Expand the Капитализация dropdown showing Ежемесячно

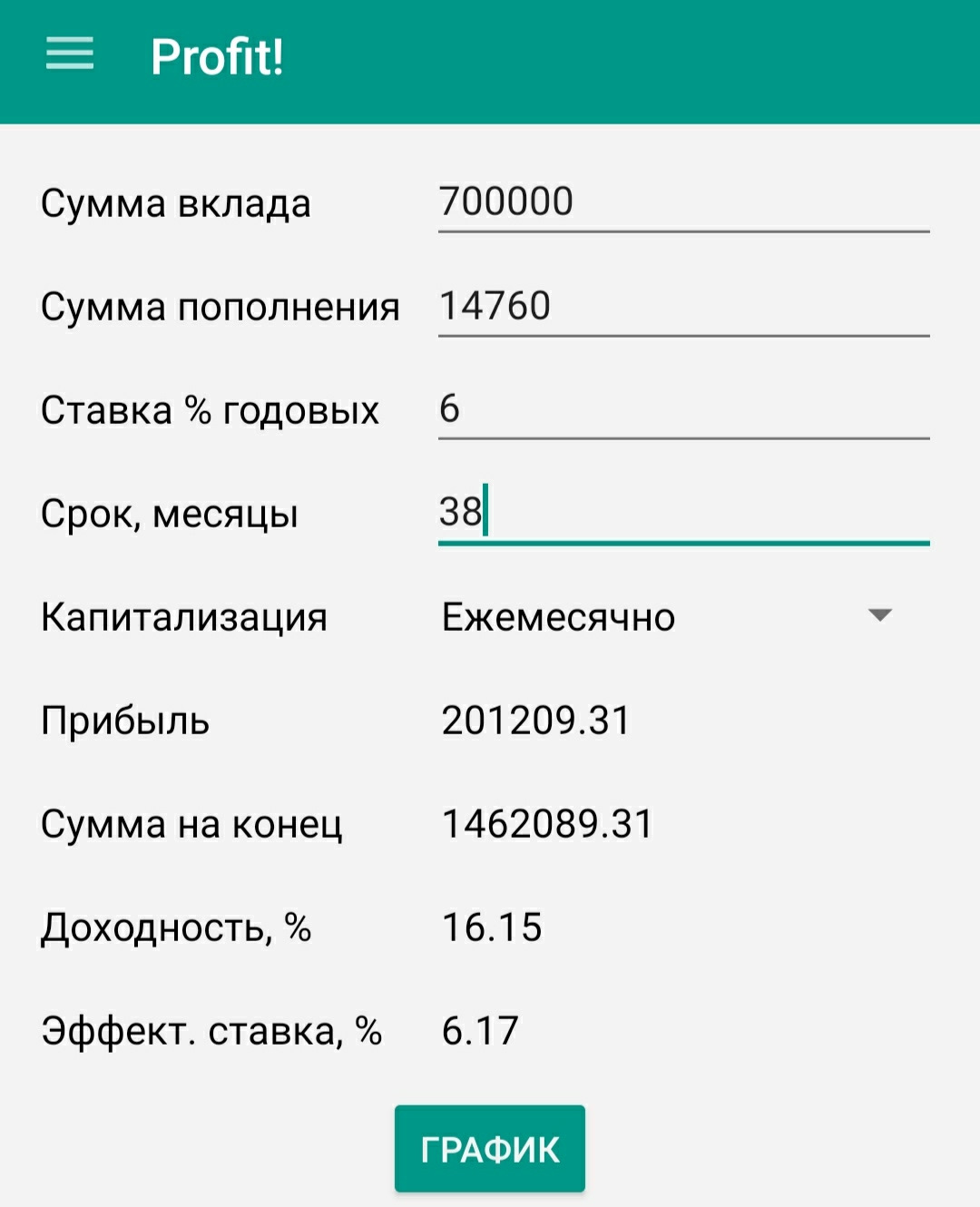[668, 617]
